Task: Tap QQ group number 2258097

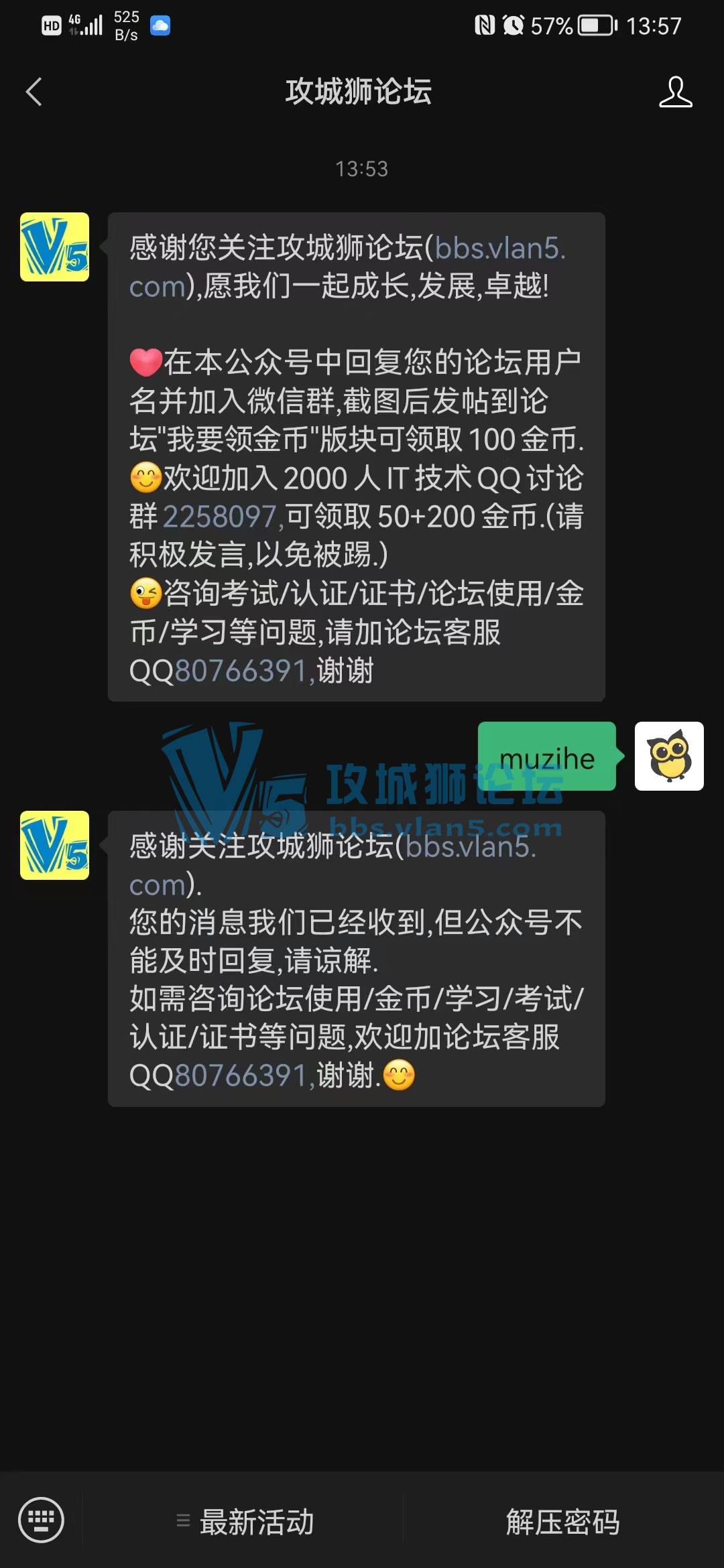Action: point(219,517)
